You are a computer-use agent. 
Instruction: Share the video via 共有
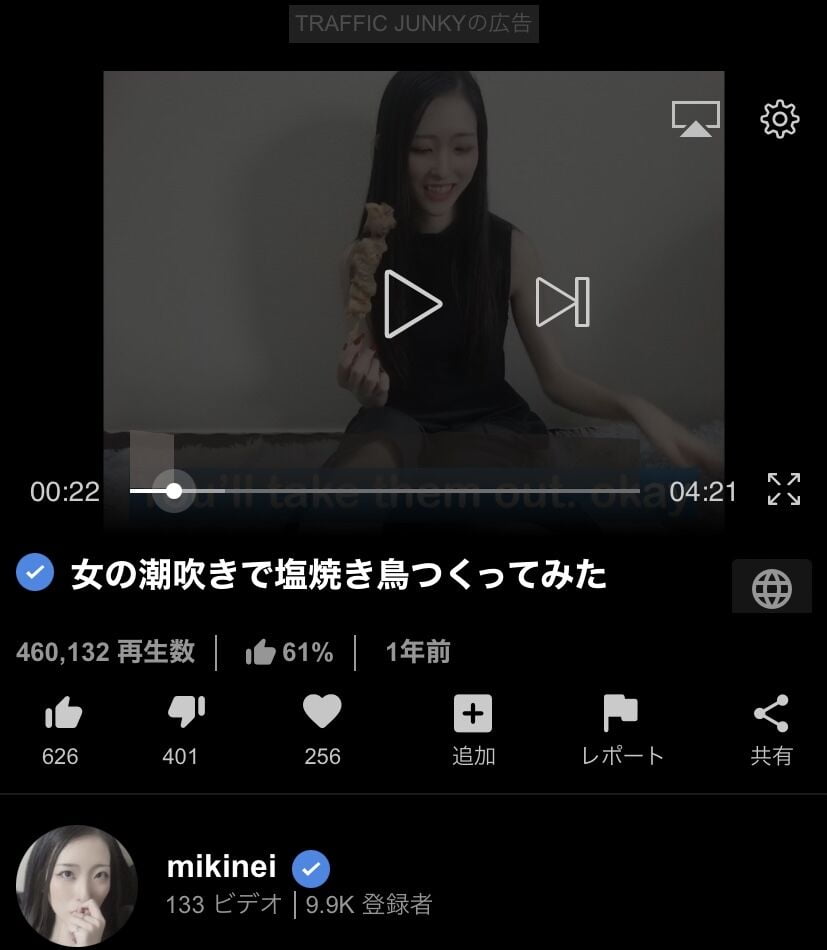coord(771,714)
